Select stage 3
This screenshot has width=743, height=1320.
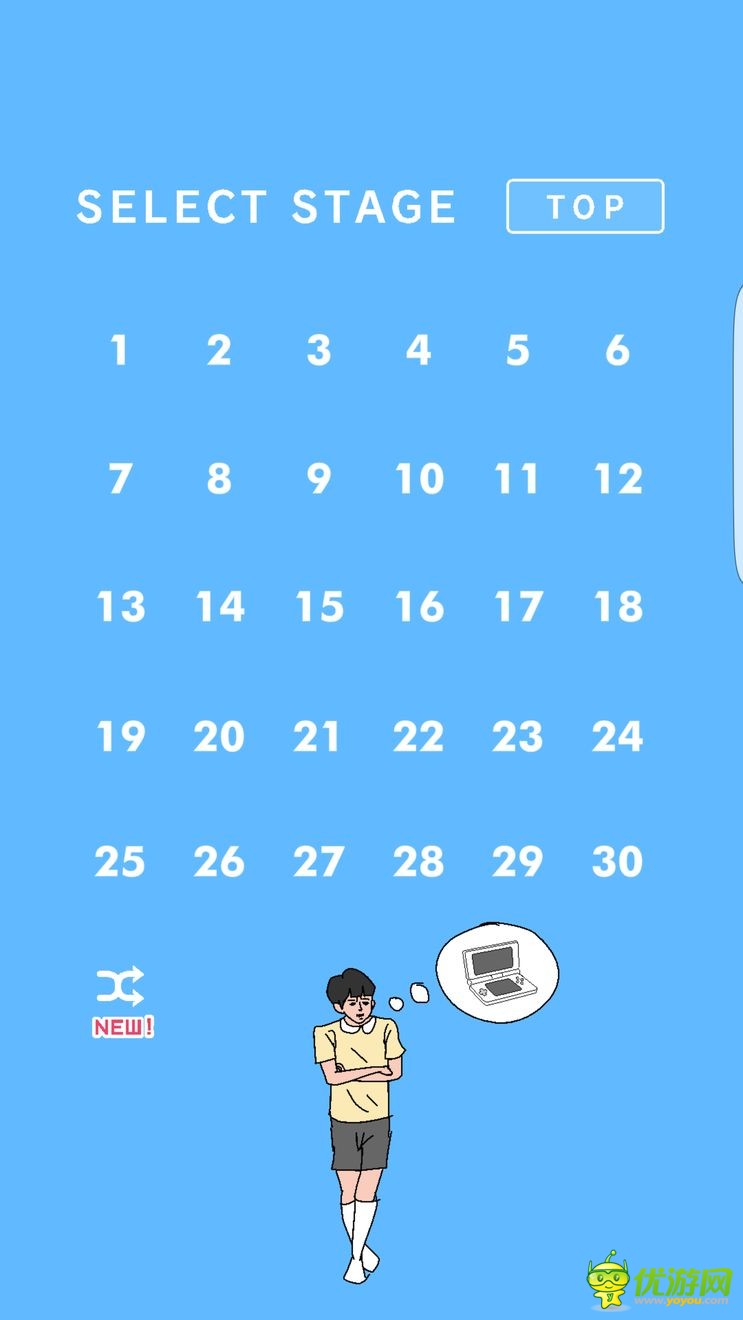point(319,350)
